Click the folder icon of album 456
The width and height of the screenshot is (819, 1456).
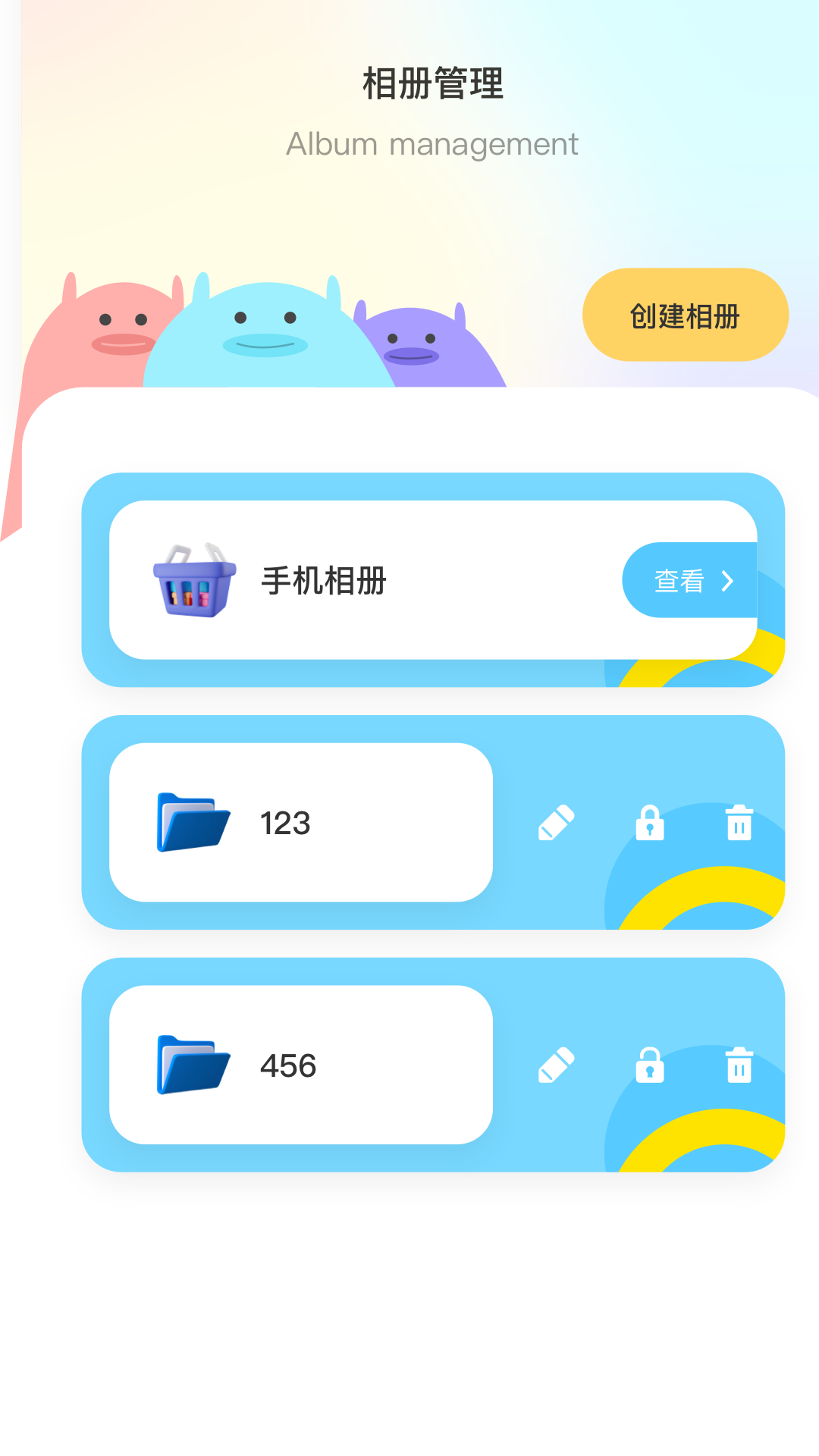coord(192,1065)
